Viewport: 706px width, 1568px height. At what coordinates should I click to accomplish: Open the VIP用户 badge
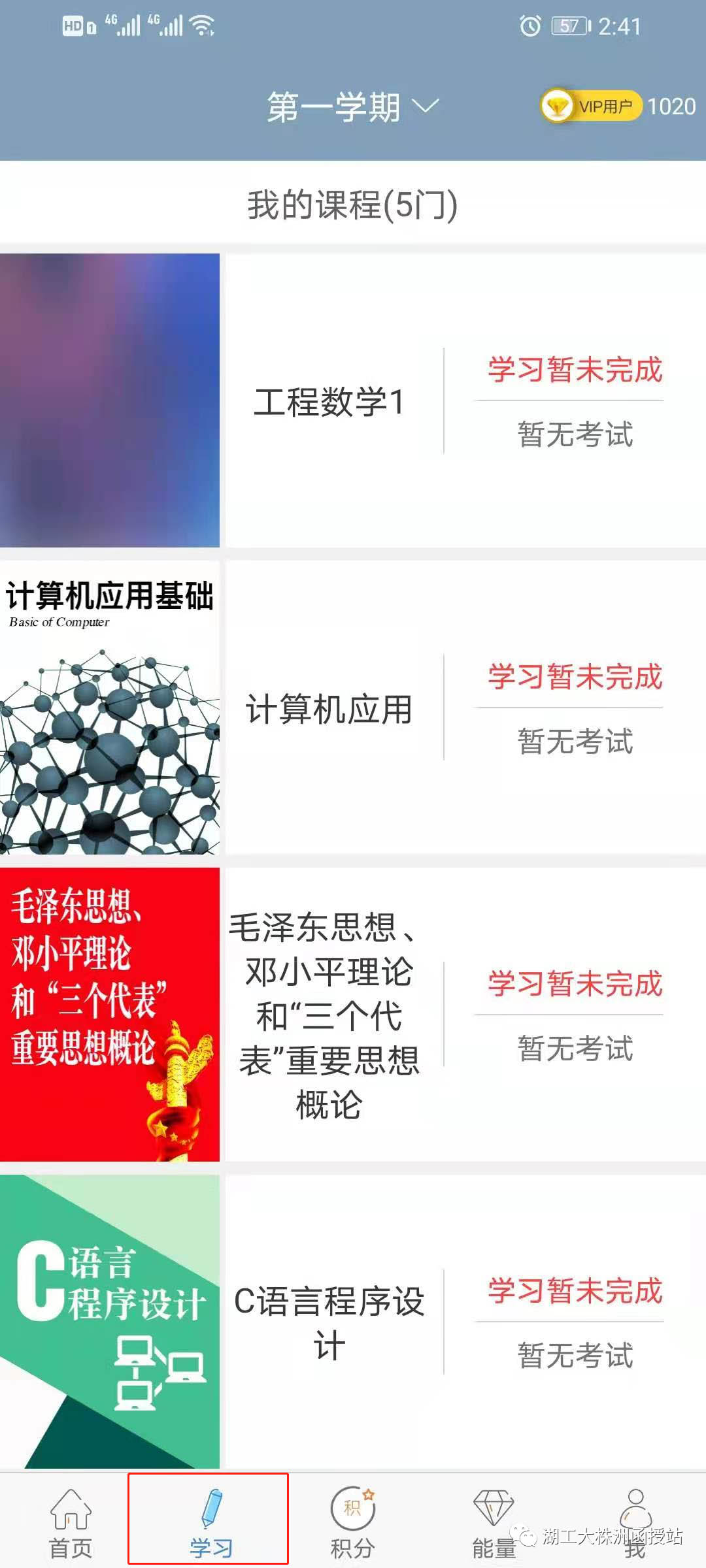588,106
